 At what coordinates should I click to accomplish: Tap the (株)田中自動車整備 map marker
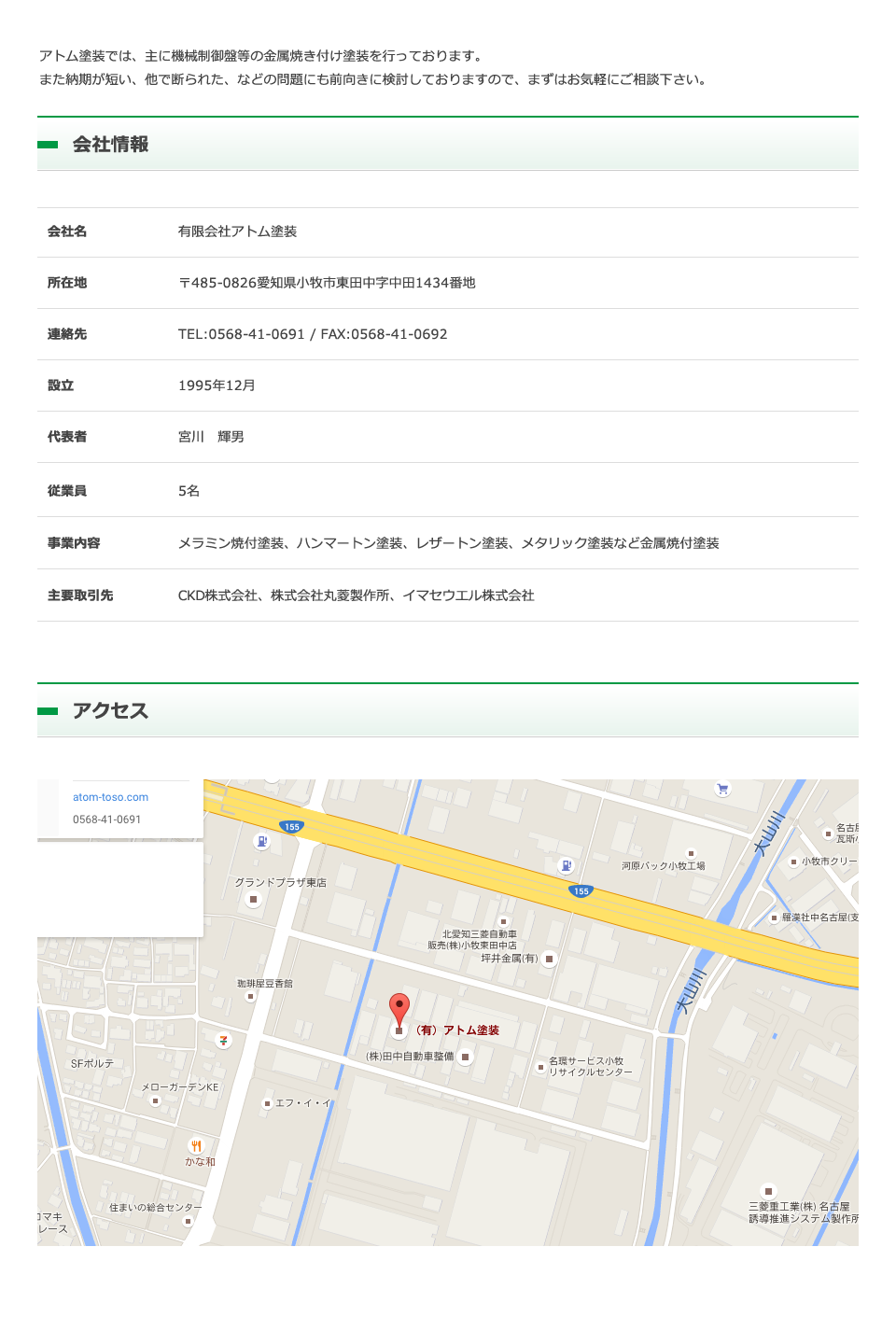(x=465, y=1057)
